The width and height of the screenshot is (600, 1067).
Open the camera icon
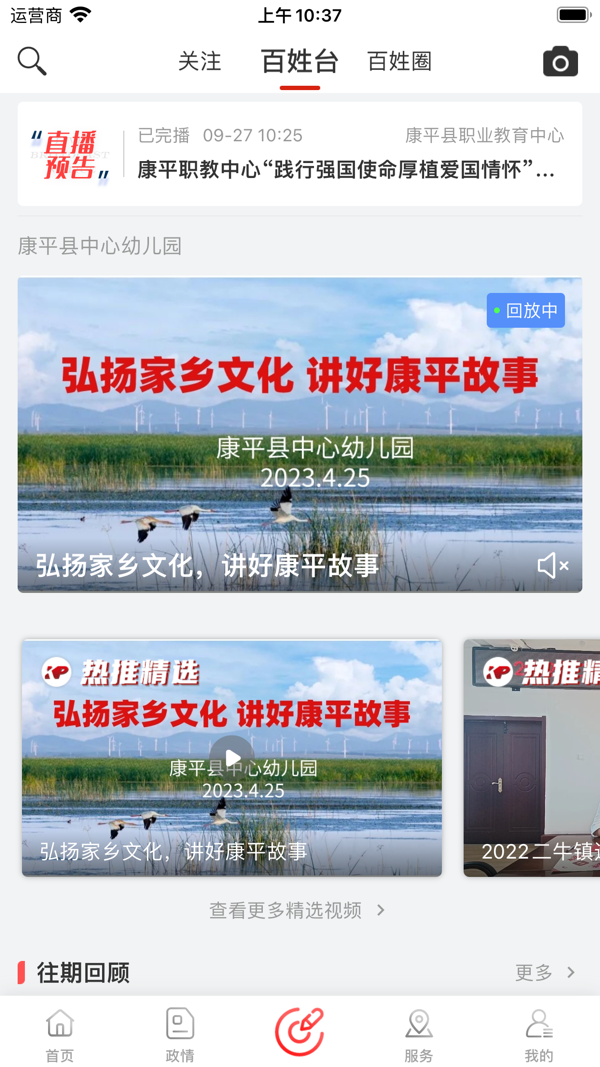tap(560, 62)
